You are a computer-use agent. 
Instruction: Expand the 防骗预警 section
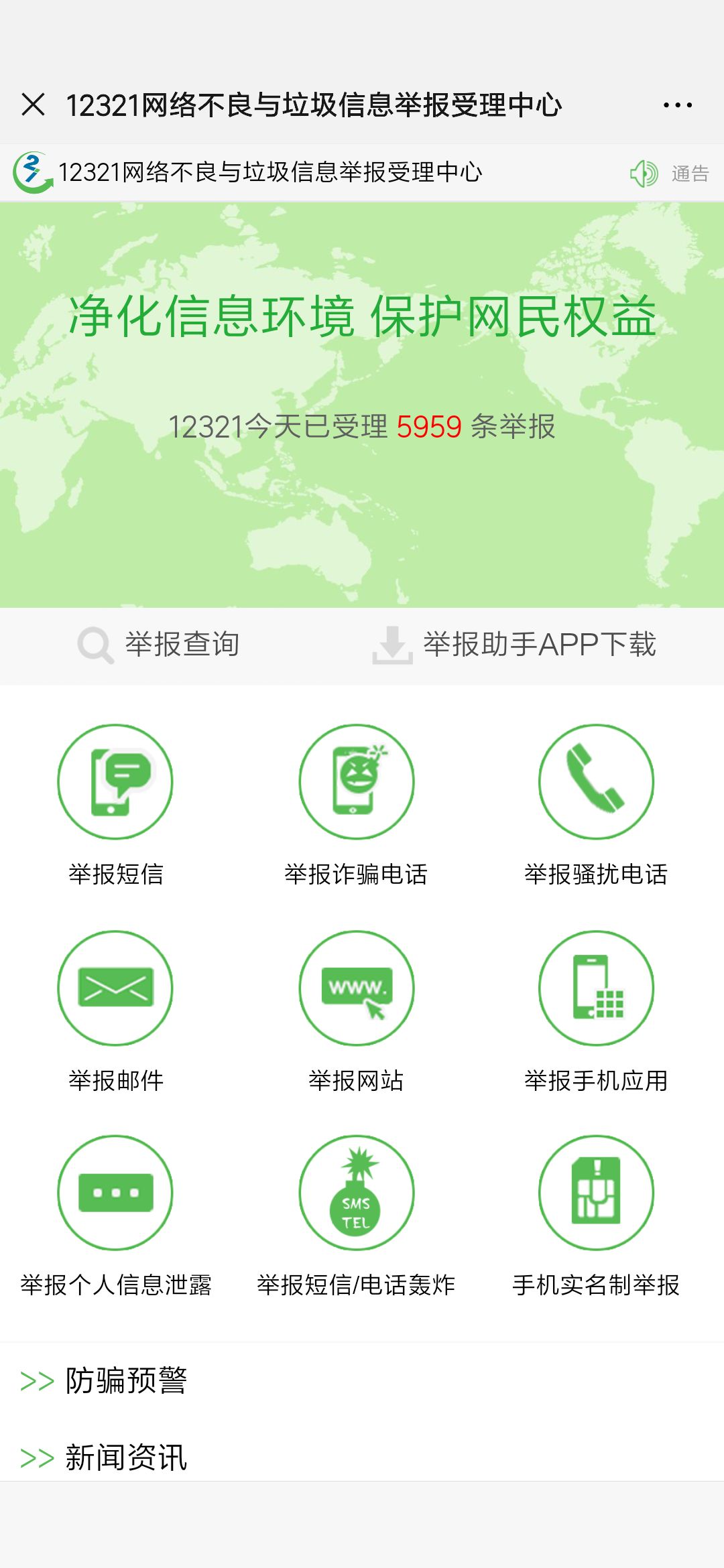(126, 1380)
